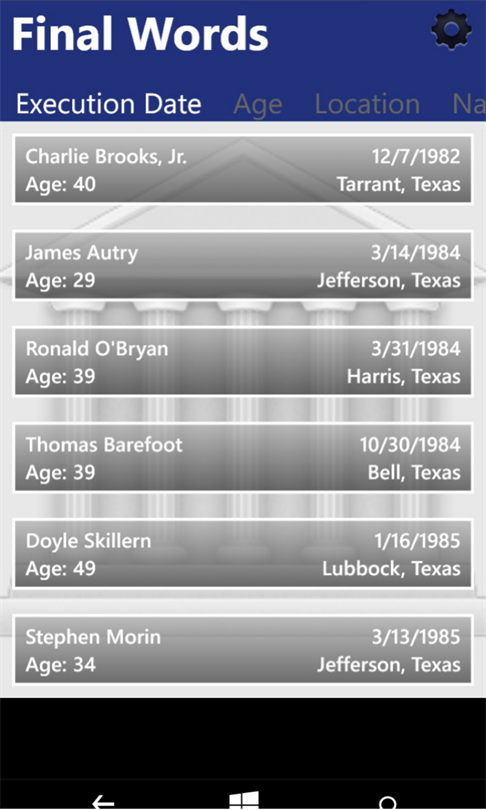
Task: Open Stephen Morin's record
Action: (x=243, y=650)
